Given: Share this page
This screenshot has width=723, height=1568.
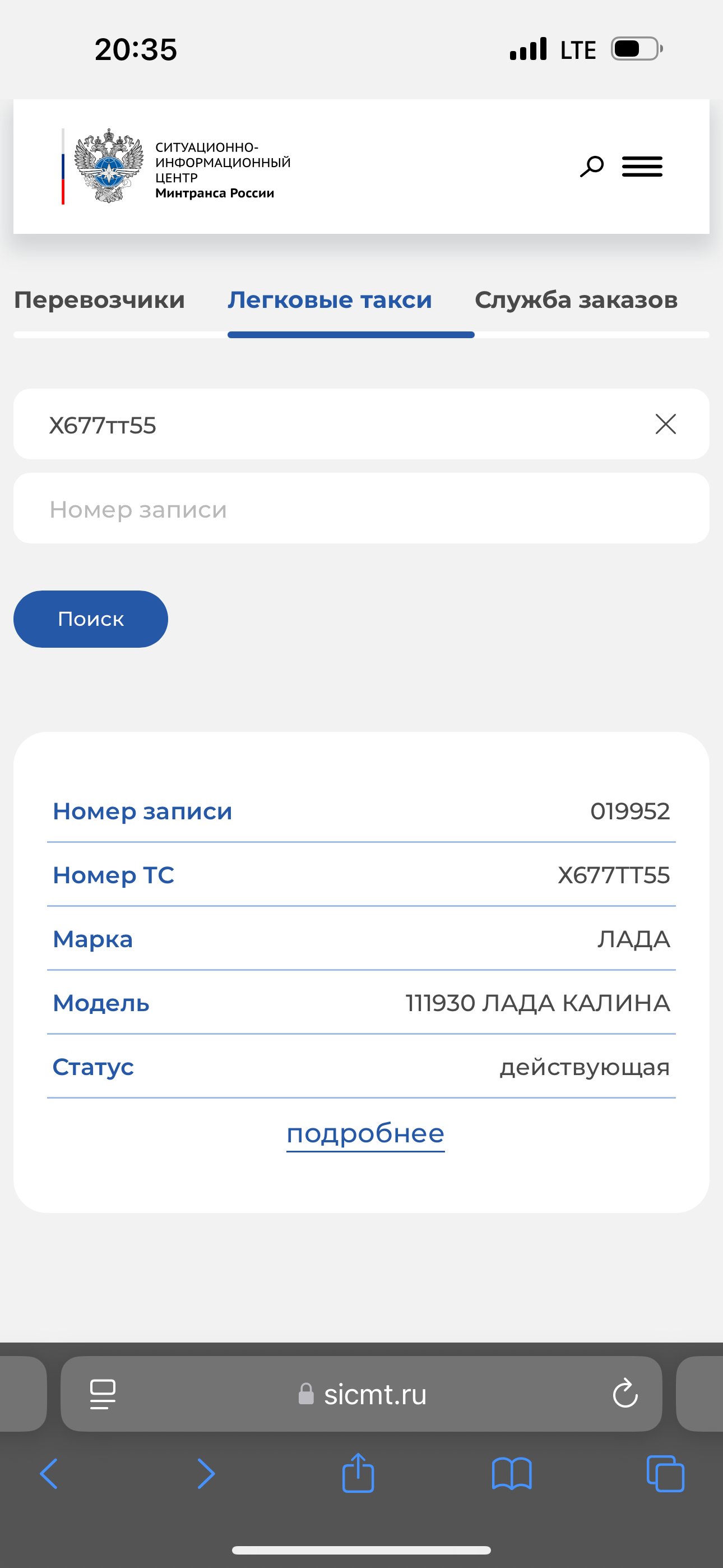Looking at the screenshot, I should [358, 1474].
